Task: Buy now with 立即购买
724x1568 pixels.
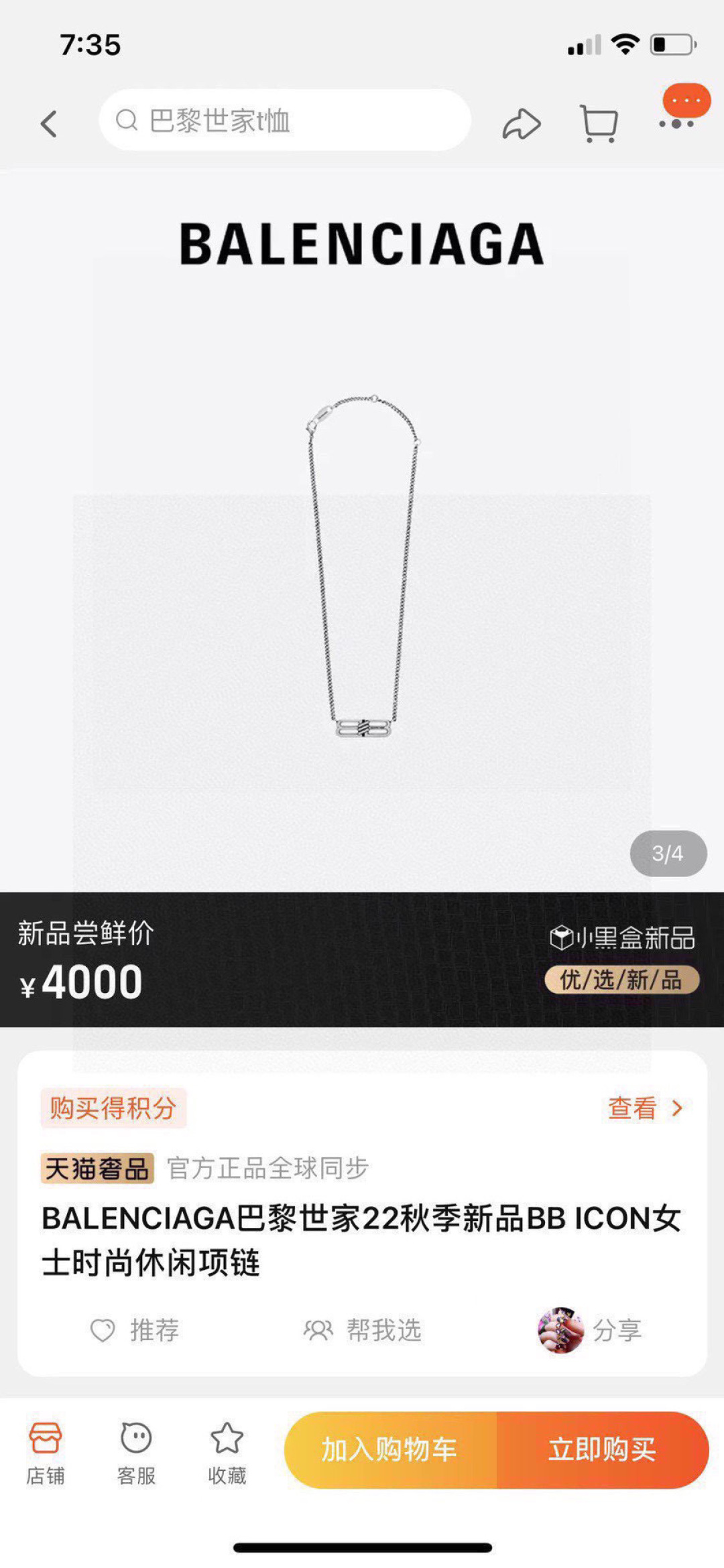Action: click(x=602, y=1450)
